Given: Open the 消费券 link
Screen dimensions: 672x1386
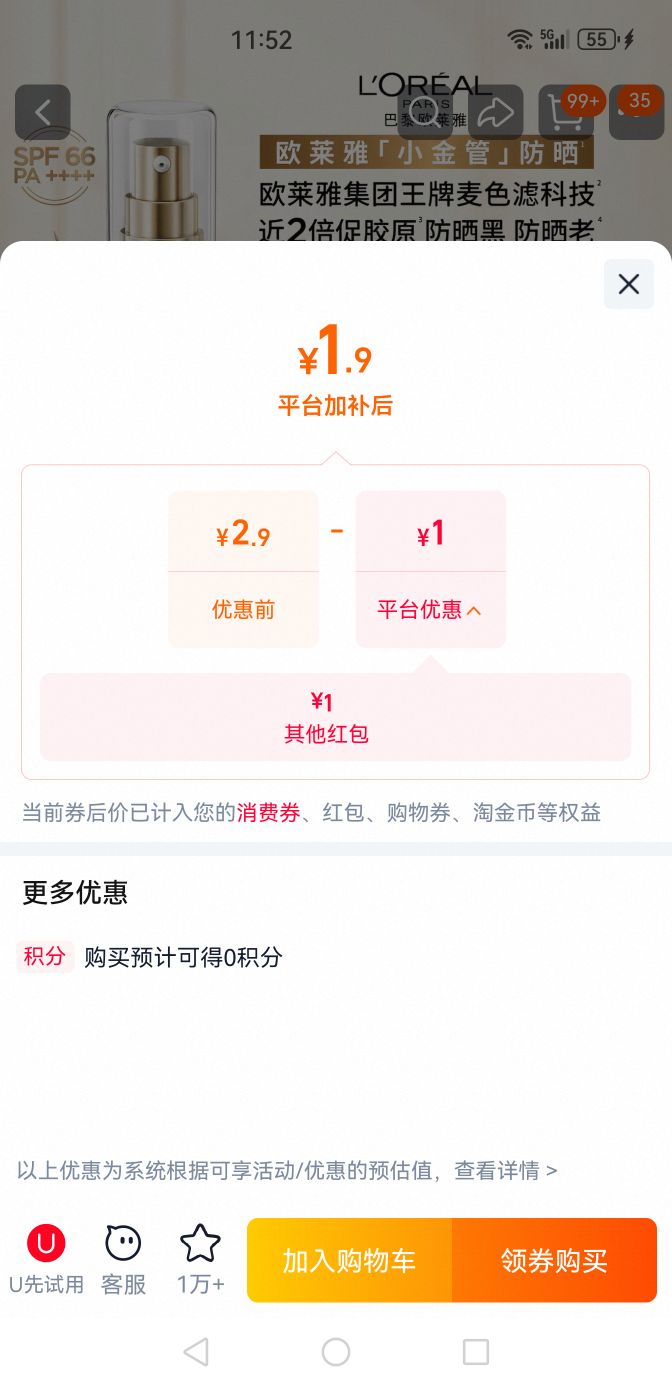Looking at the screenshot, I should (268, 812).
